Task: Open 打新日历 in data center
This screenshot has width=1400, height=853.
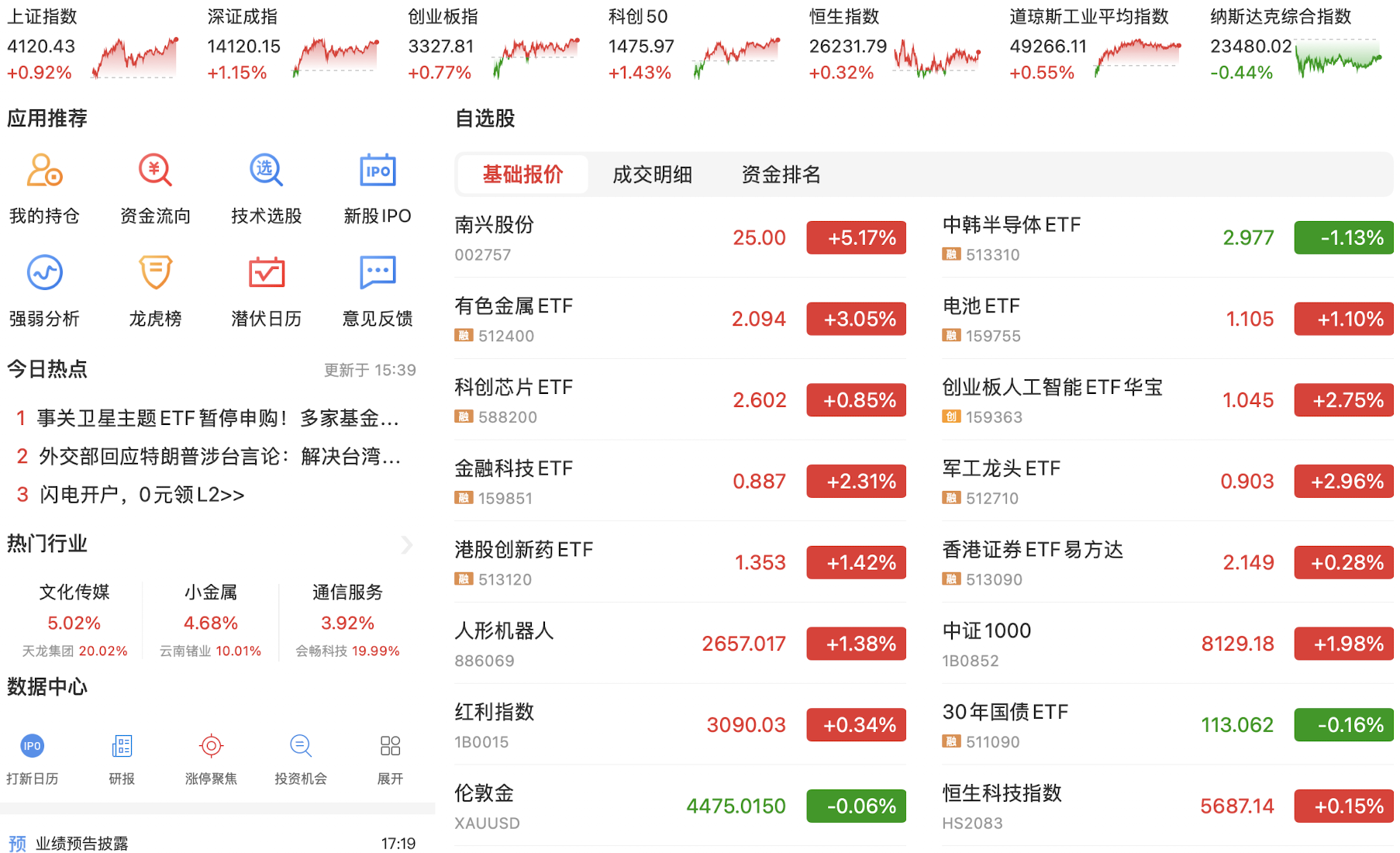Action: click(32, 758)
